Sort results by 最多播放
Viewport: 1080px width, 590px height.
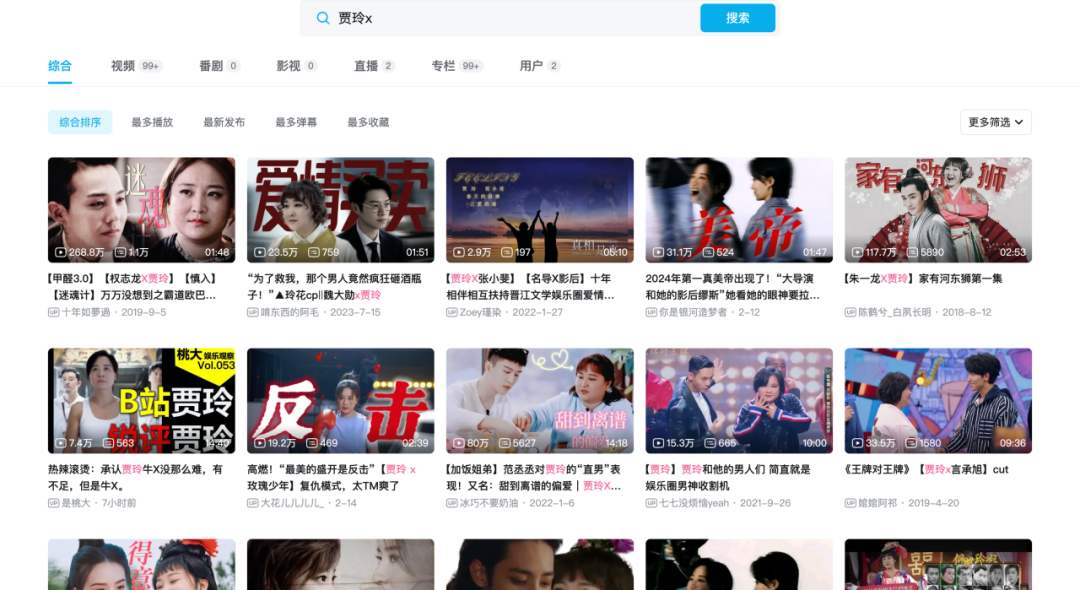coord(152,122)
